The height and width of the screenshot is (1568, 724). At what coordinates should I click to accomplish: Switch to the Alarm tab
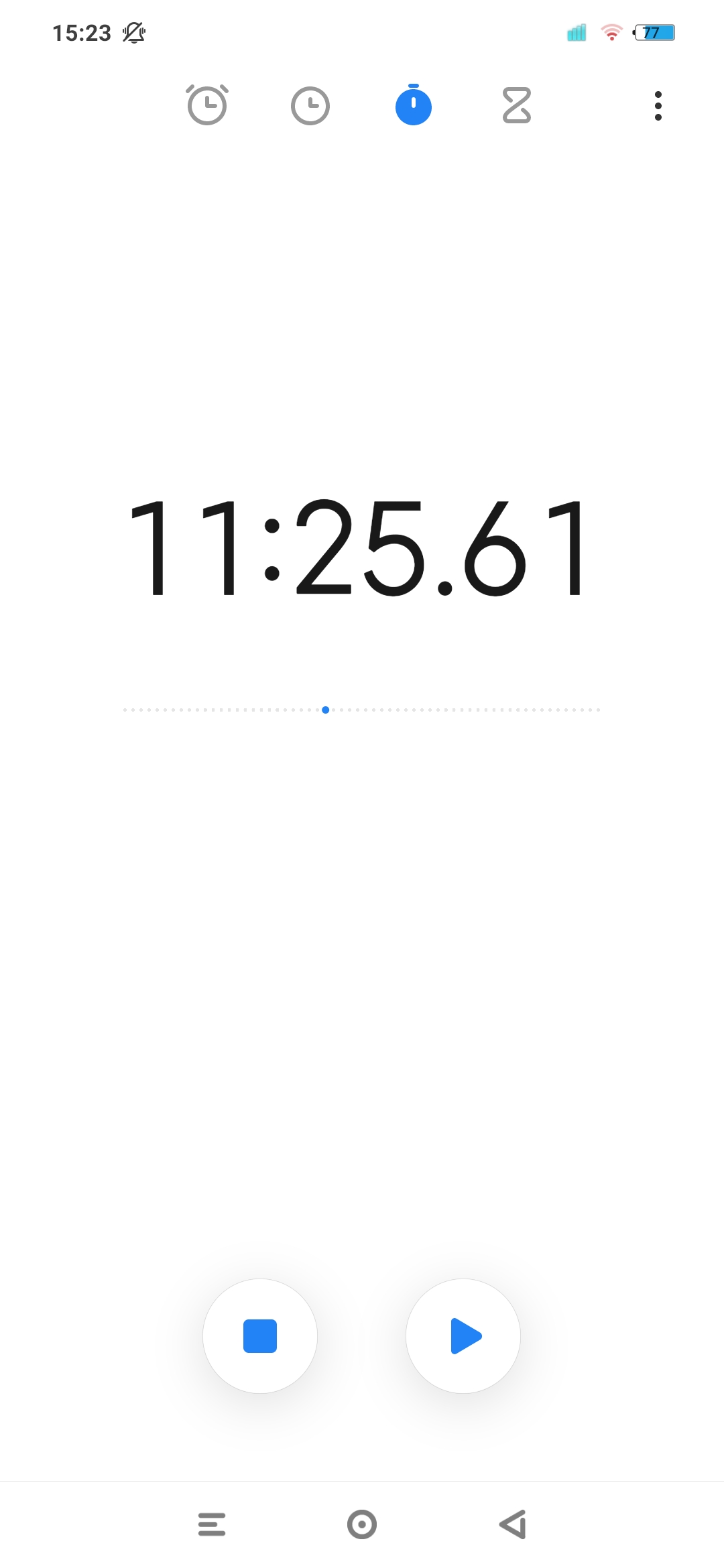pyautogui.click(x=207, y=105)
